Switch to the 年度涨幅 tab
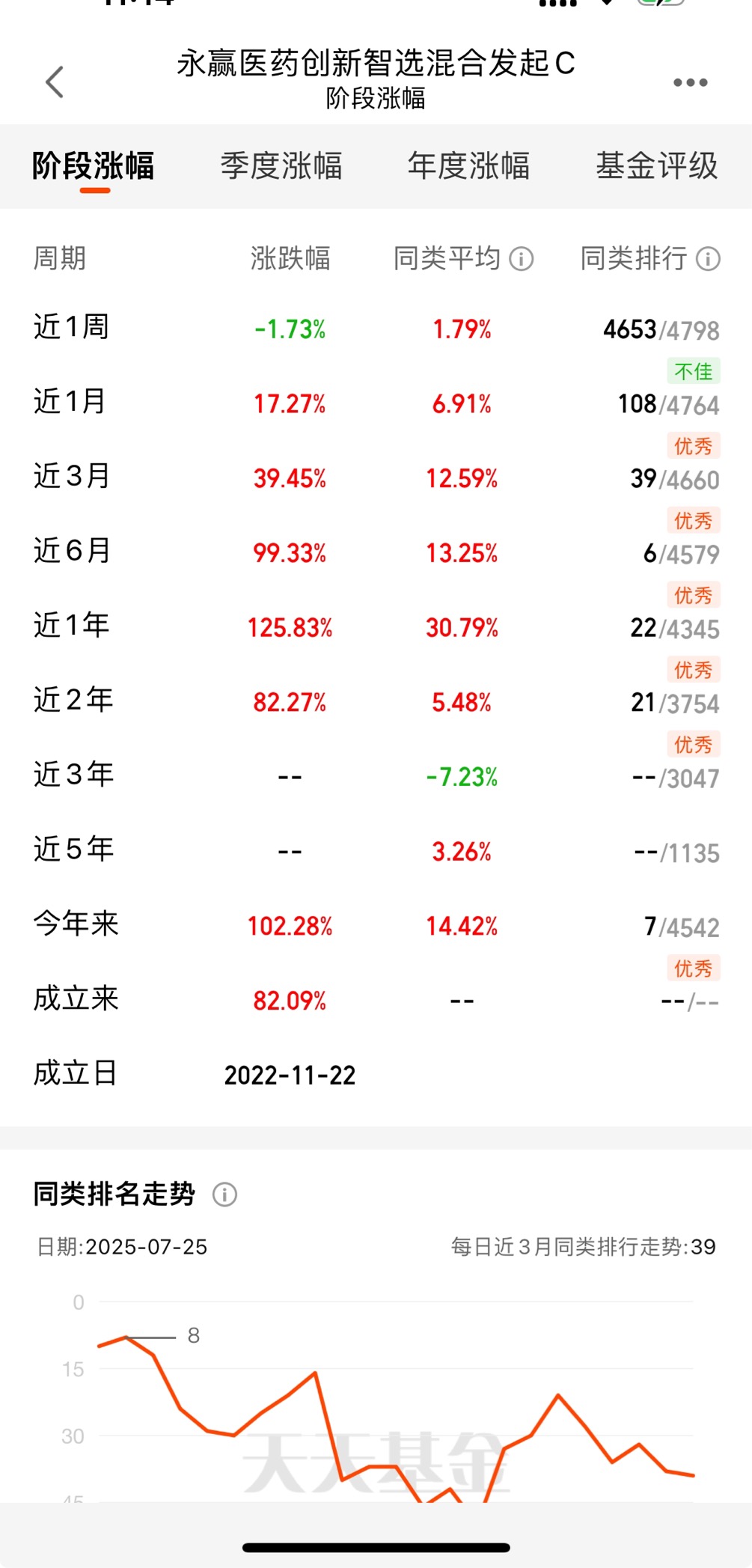 coord(469,165)
